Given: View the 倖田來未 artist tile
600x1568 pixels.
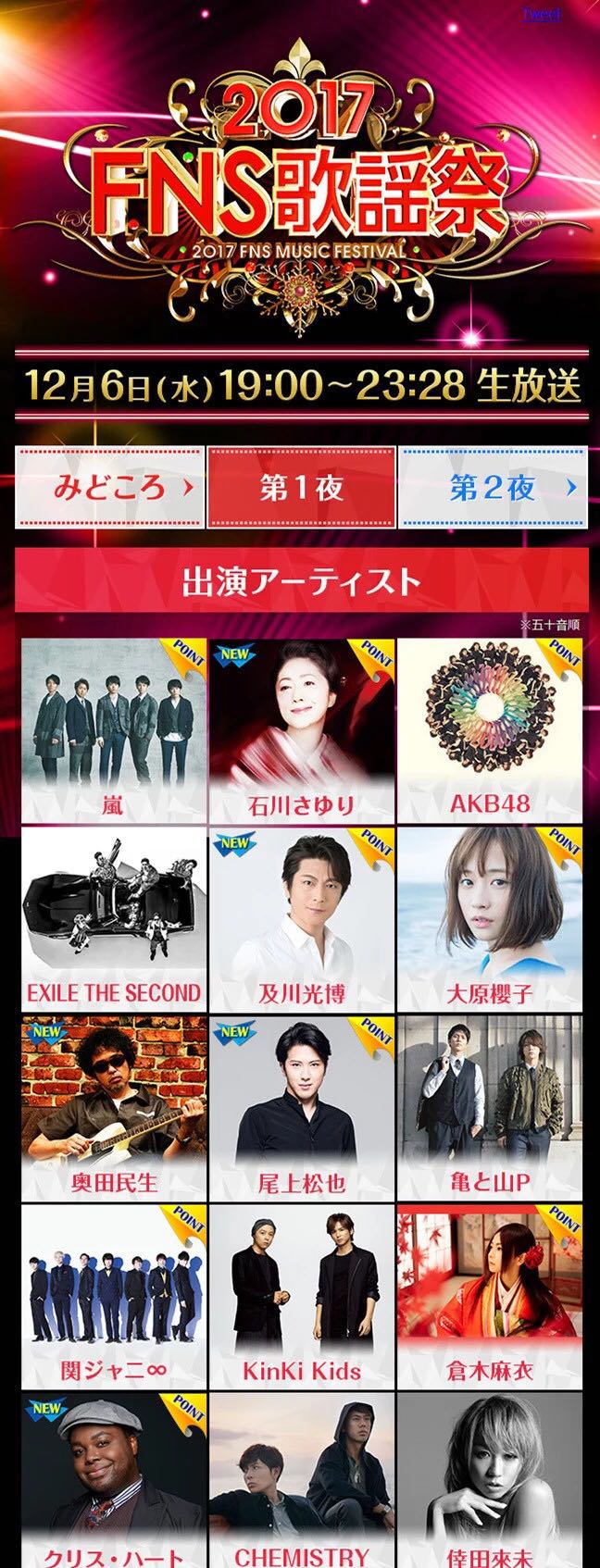Looking at the screenshot, I should 490,1481.
